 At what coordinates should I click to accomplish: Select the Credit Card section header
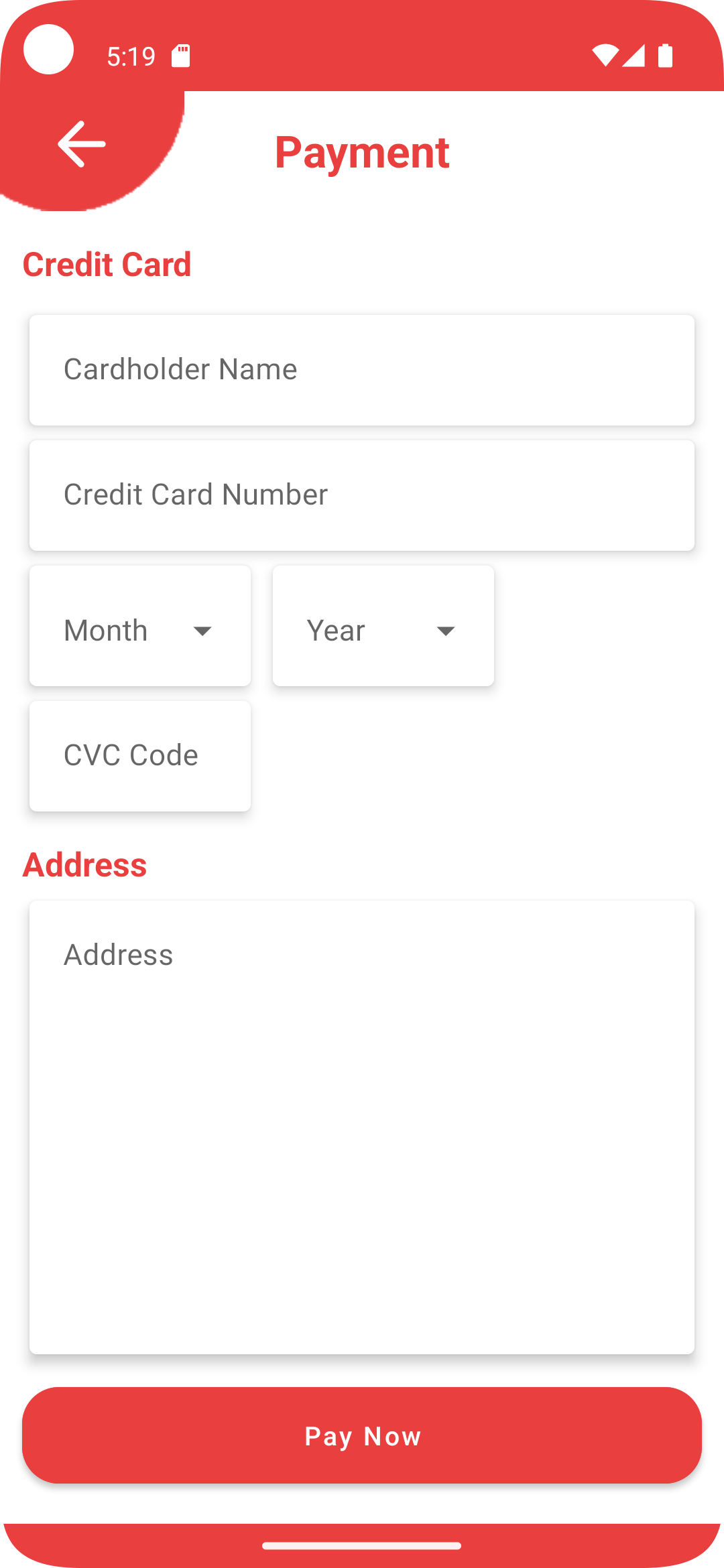coord(108,264)
